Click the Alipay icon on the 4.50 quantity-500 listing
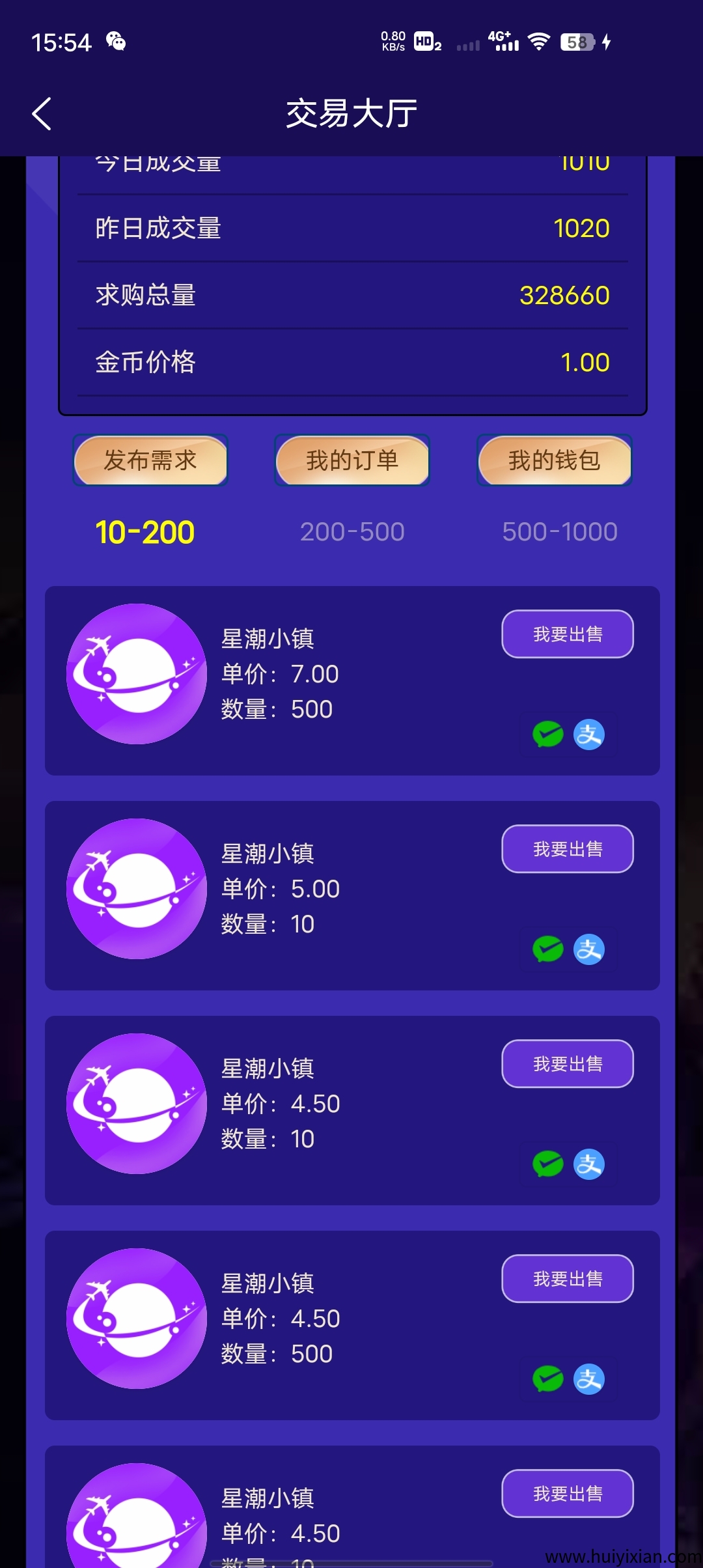Viewport: 703px width, 1568px height. point(588,1379)
